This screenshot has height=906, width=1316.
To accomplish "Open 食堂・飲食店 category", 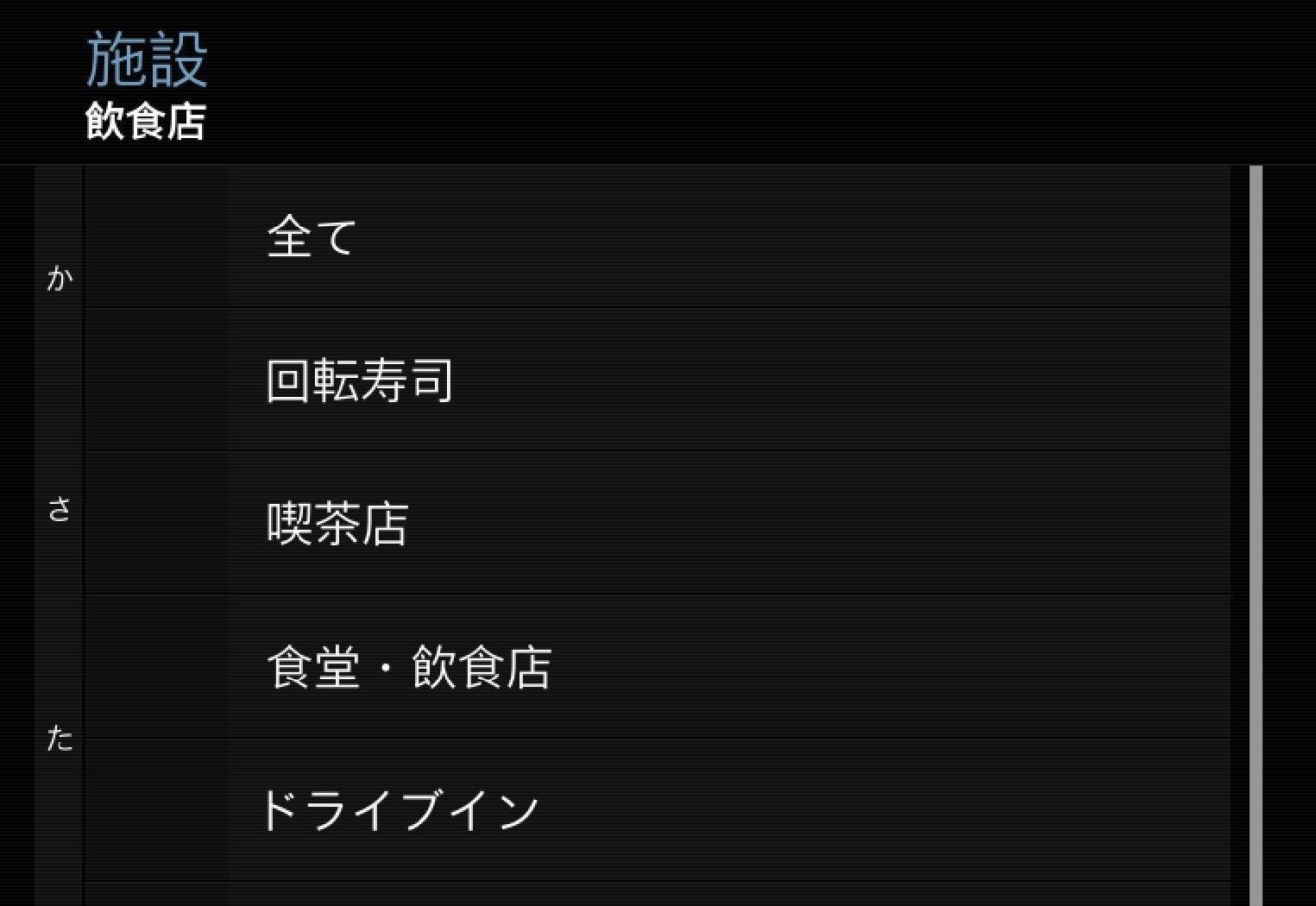I will [x=656, y=667].
